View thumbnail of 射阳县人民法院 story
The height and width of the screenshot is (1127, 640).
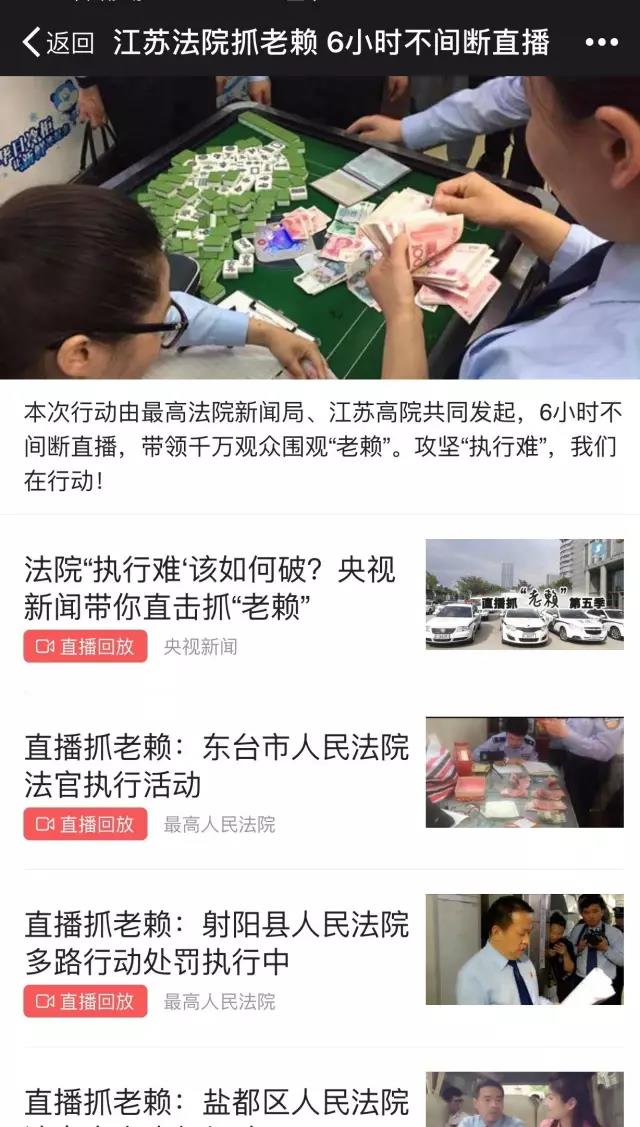pos(524,949)
